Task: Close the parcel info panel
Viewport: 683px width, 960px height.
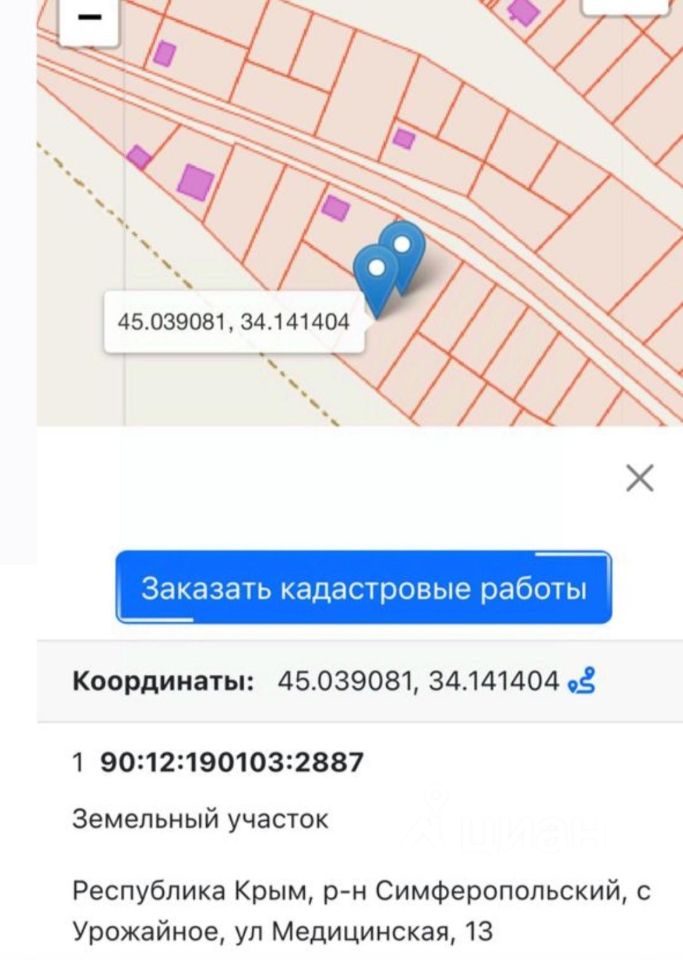Action: [x=639, y=478]
